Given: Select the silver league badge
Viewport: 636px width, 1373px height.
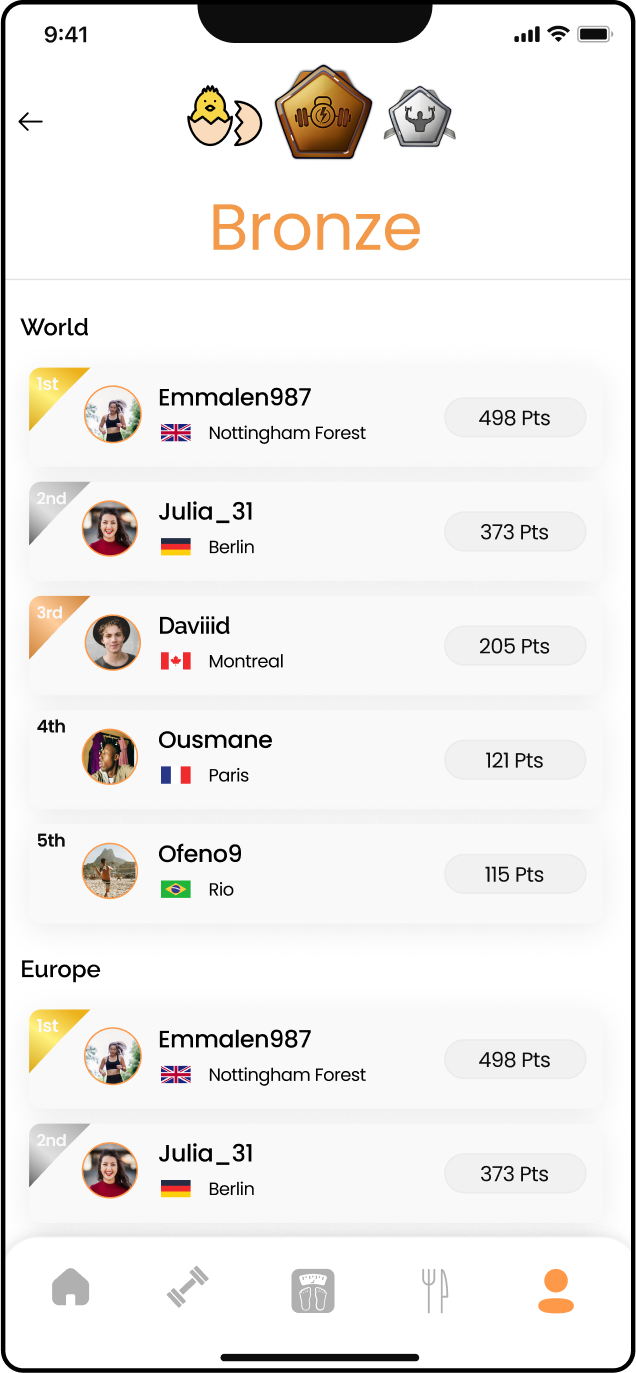Looking at the screenshot, I should pos(420,118).
